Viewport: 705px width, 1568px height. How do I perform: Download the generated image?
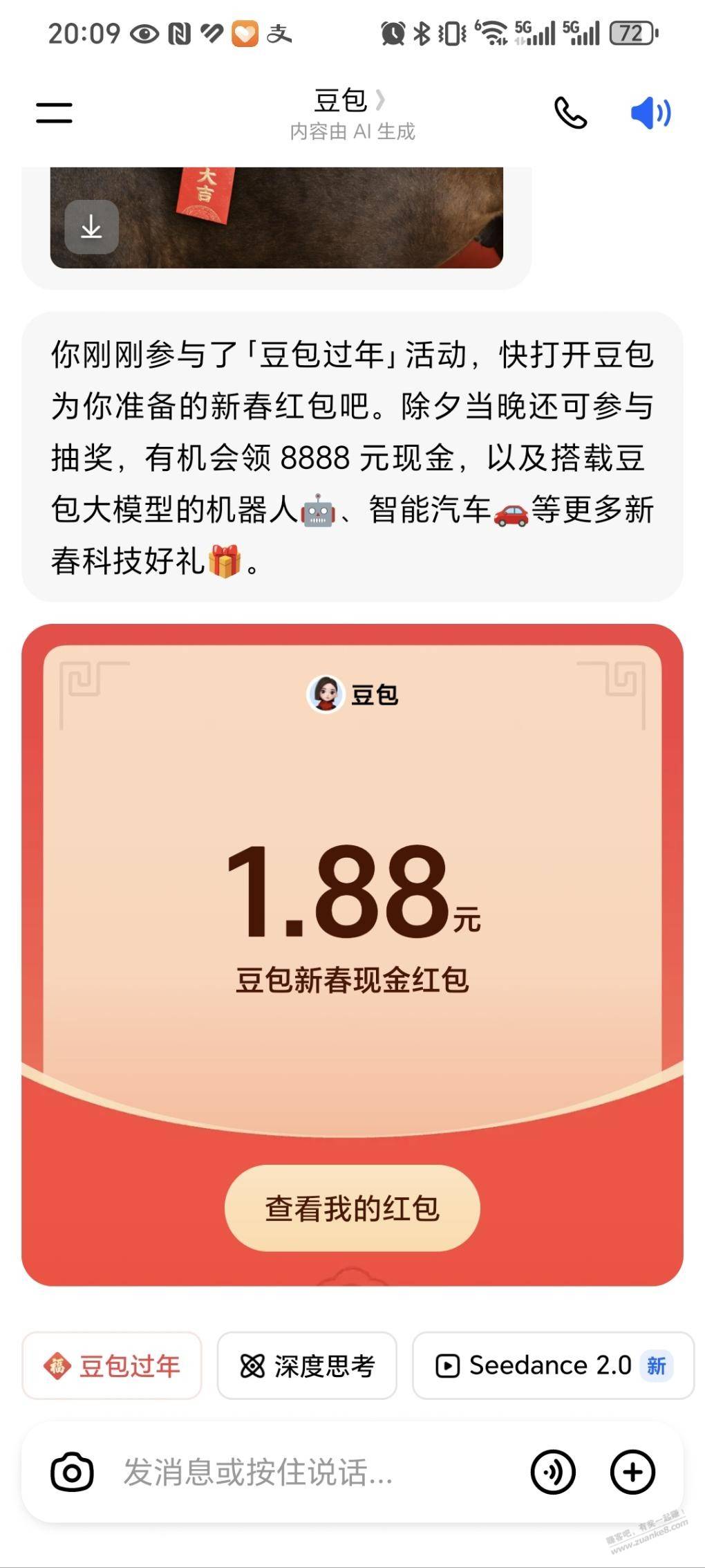coord(91,227)
